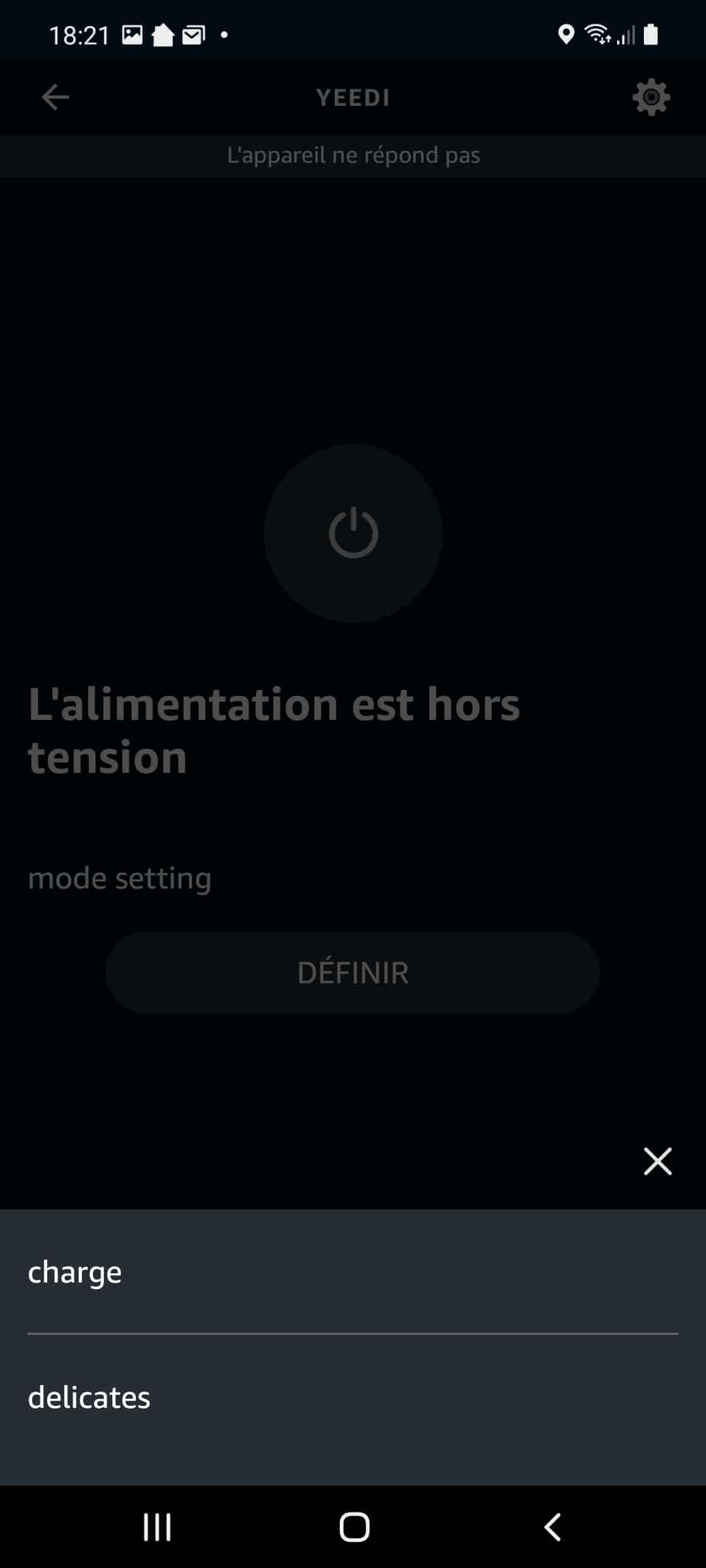Open recent apps from the navigation bar
The height and width of the screenshot is (1568, 706).
tap(157, 1527)
